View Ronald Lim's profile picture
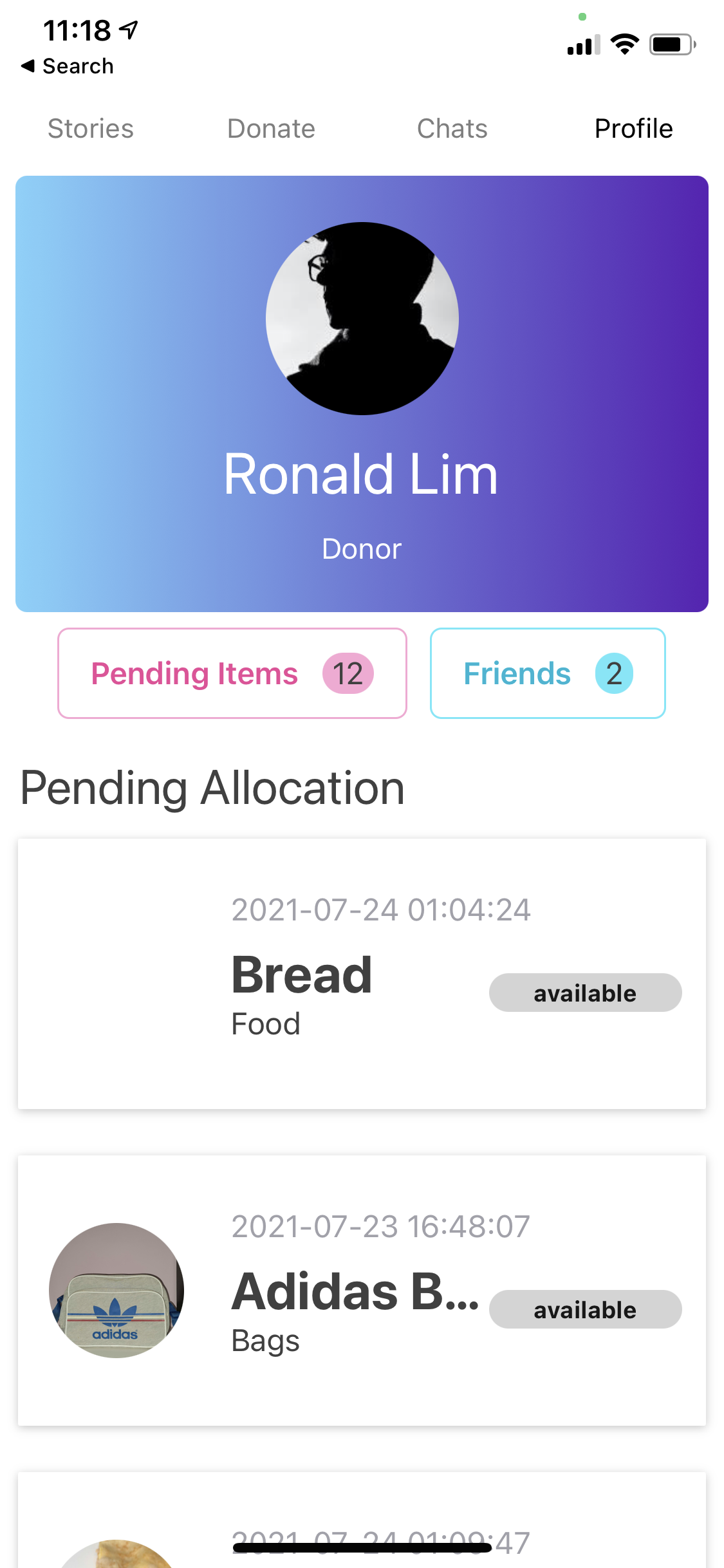The width and height of the screenshot is (724, 1568). pos(362,319)
